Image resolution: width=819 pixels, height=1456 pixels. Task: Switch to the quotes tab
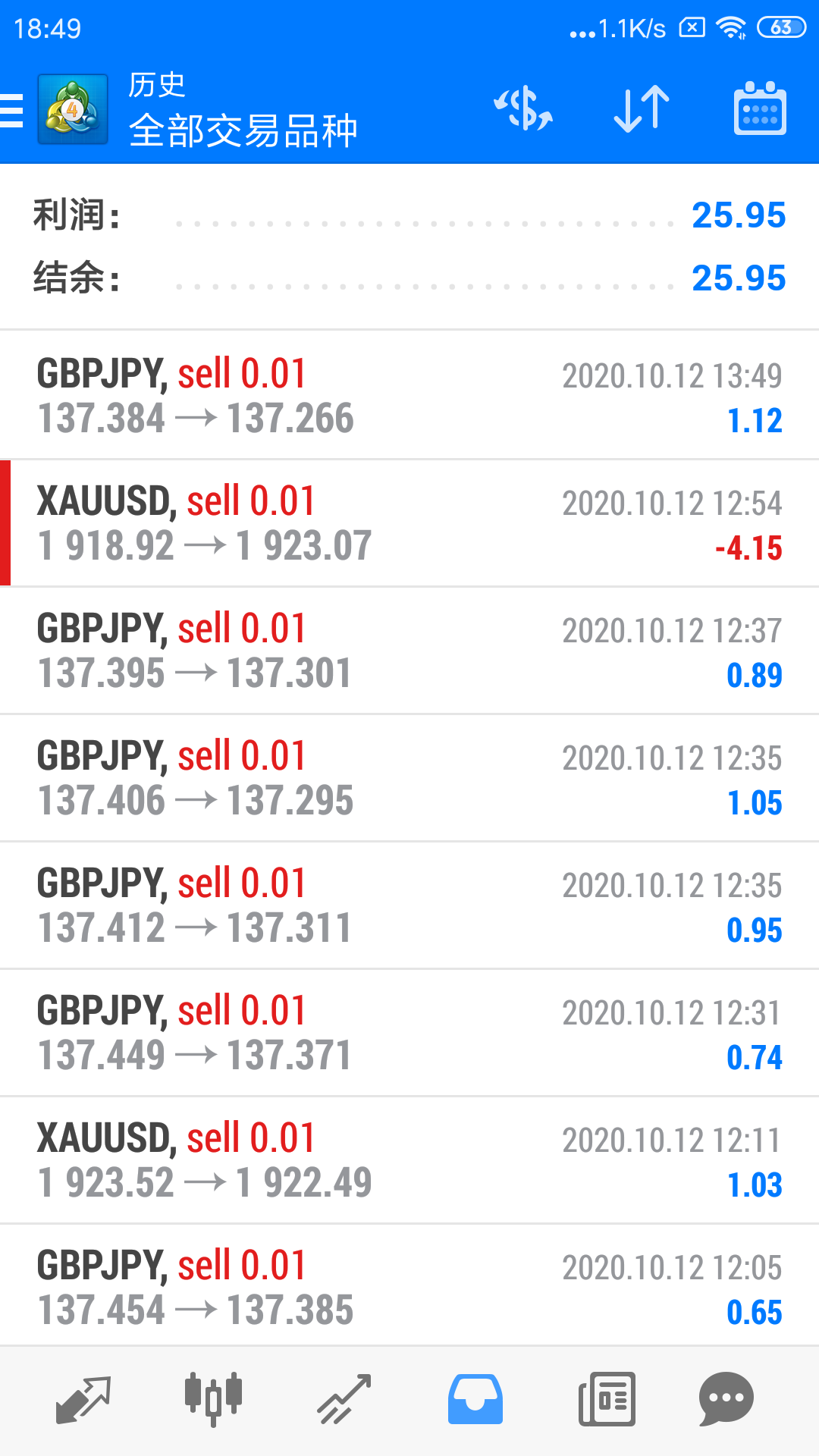83,1399
